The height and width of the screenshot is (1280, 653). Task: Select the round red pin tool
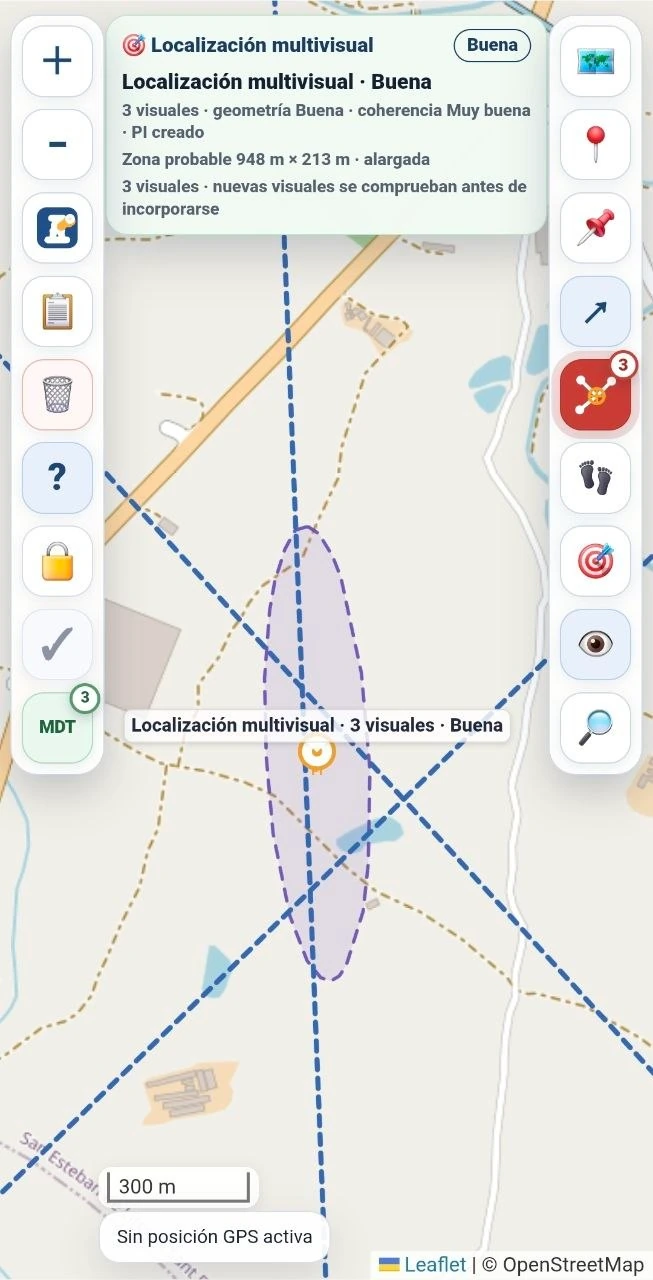point(595,144)
